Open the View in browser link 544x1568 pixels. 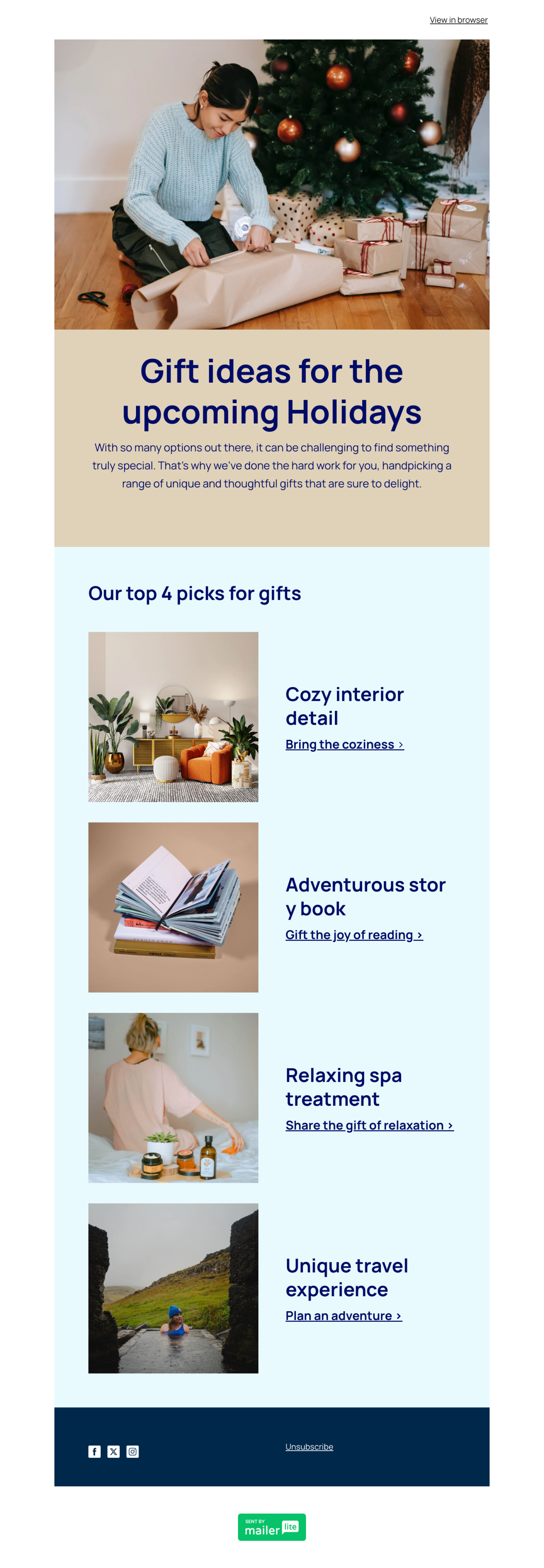[x=458, y=20]
